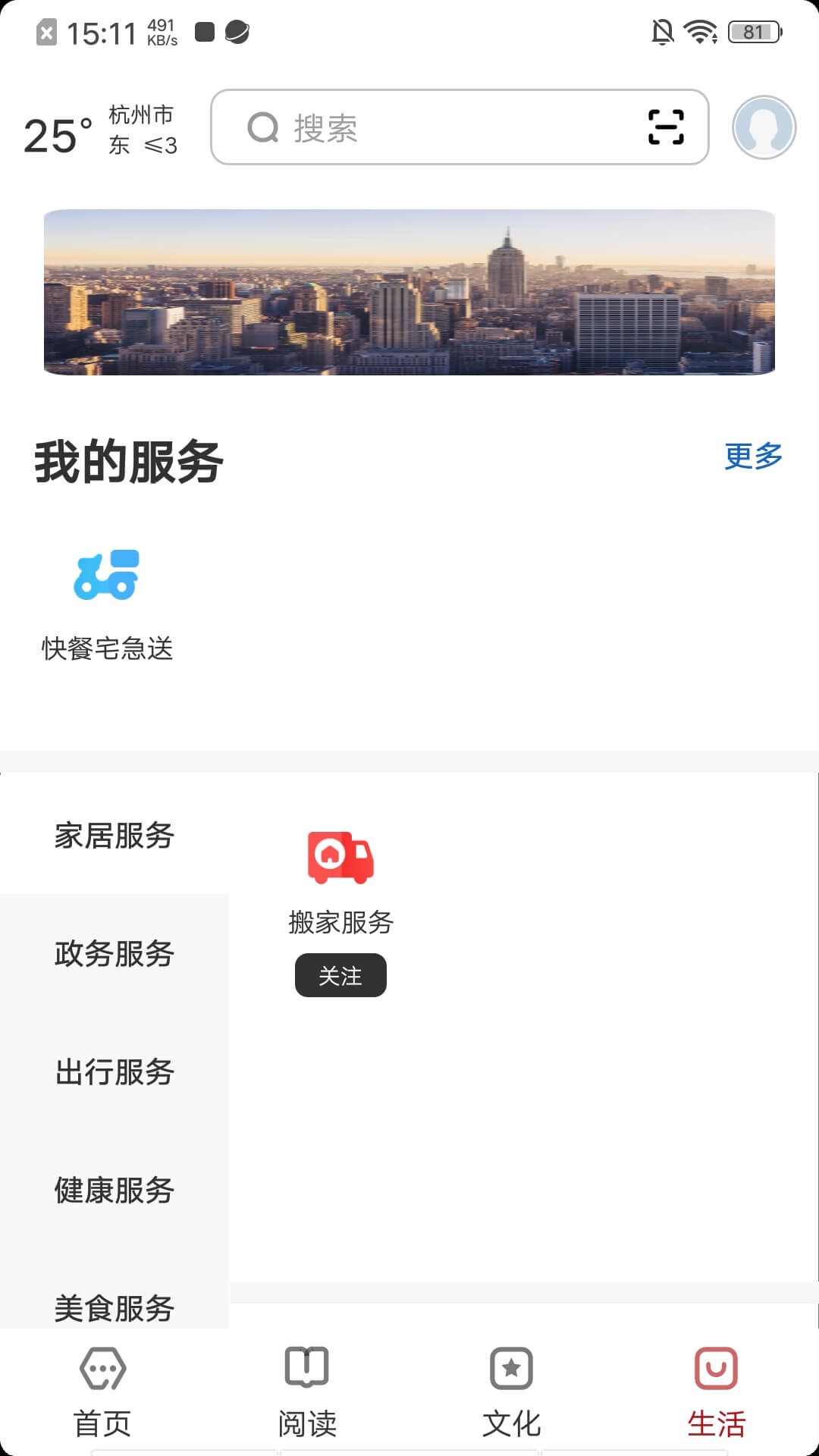The image size is (819, 1456).
Task: Select the 健康服务 category
Action: click(115, 1190)
